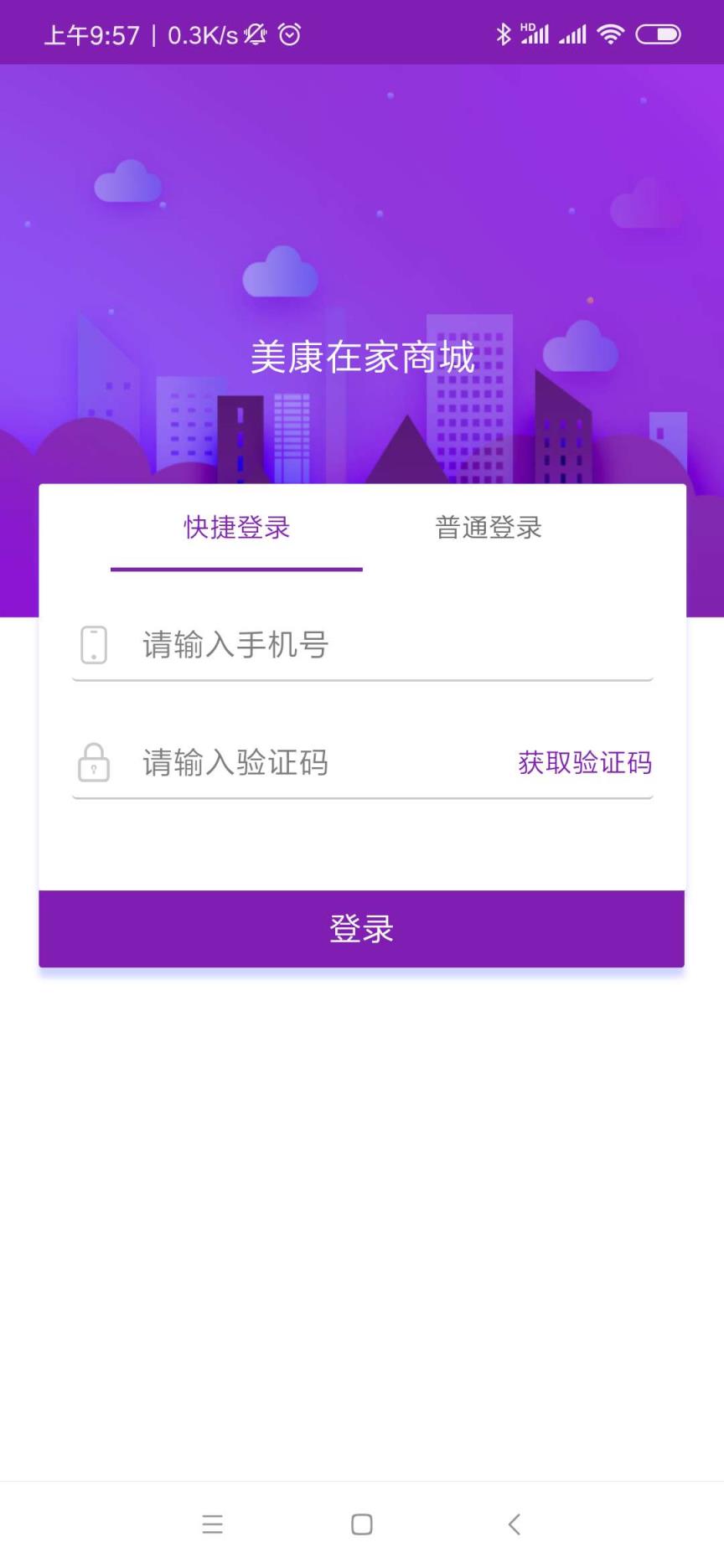The width and height of the screenshot is (724, 1568).
Task: Switch to the 普通登录 tab
Action: point(489,528)
